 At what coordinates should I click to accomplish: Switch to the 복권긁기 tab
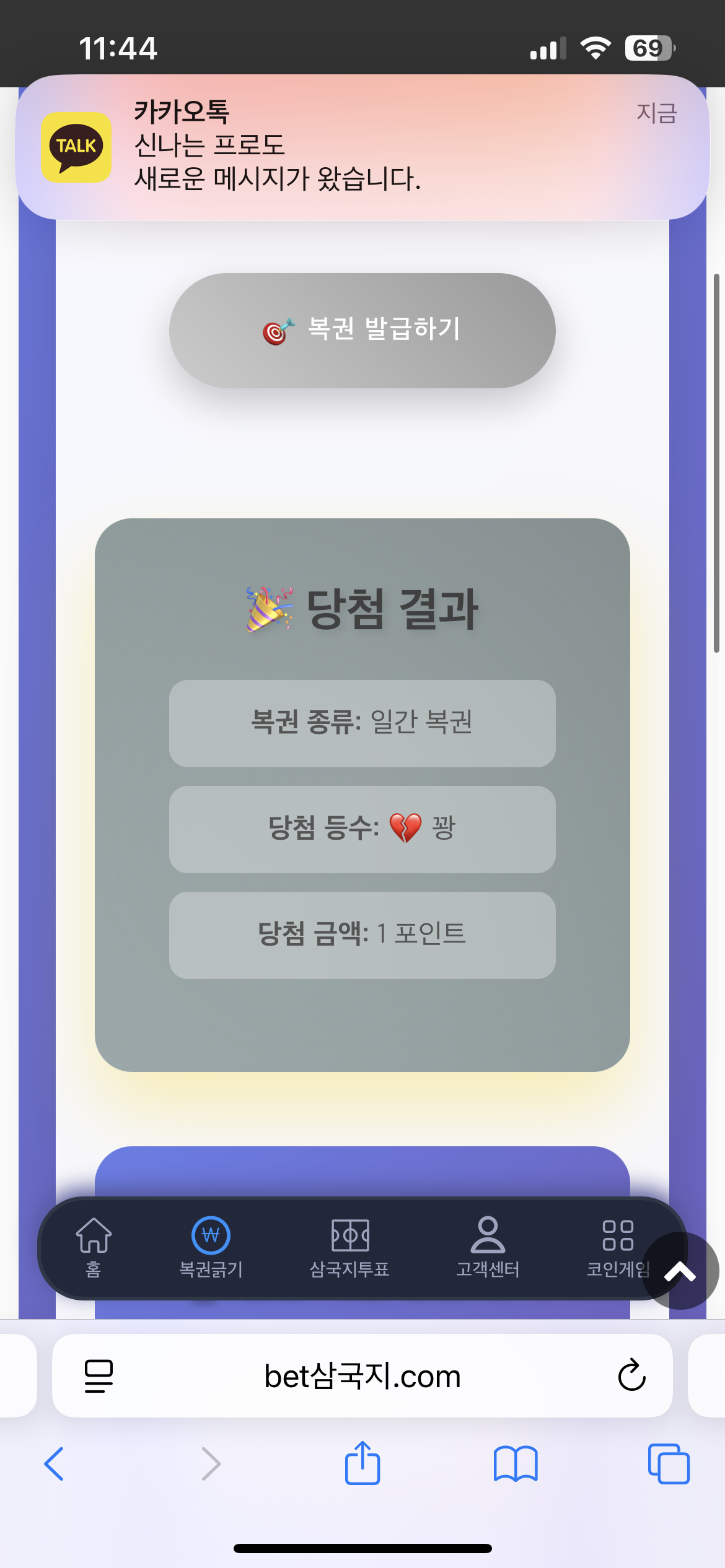[x=211, y=1248]
